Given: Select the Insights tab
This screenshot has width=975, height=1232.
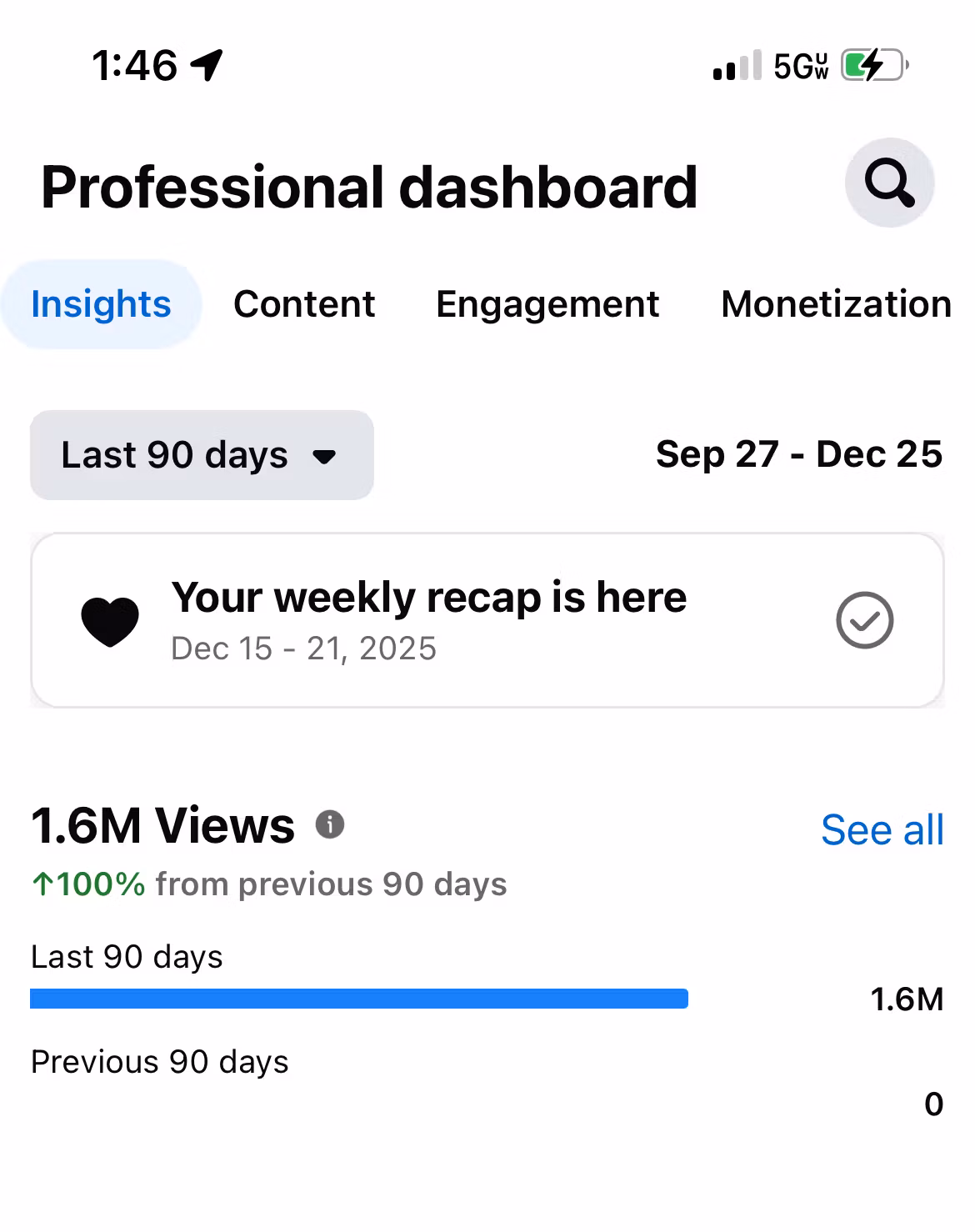Looking at the screenshot, I should [101, 304].
